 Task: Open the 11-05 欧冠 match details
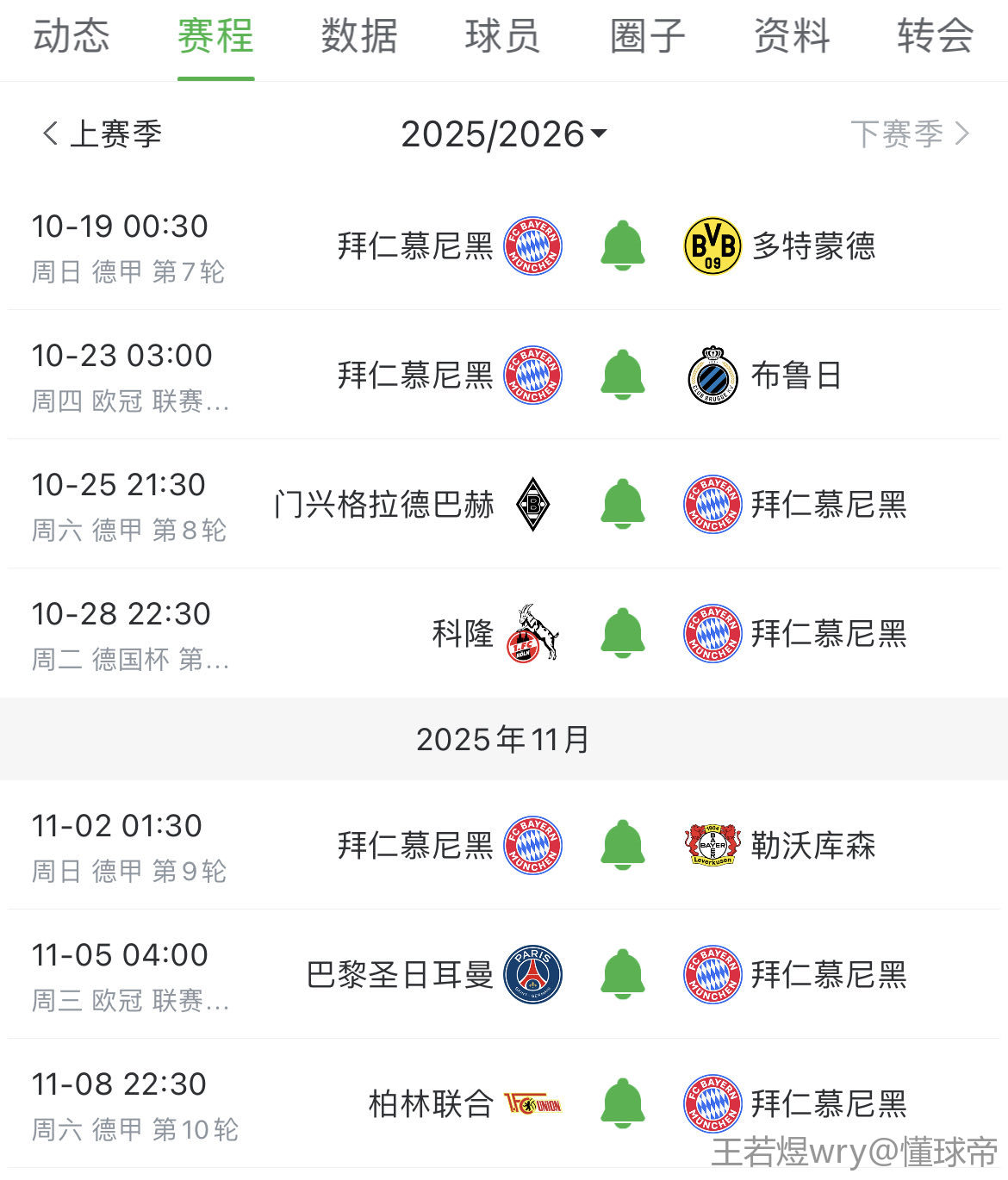pos(129,975)
